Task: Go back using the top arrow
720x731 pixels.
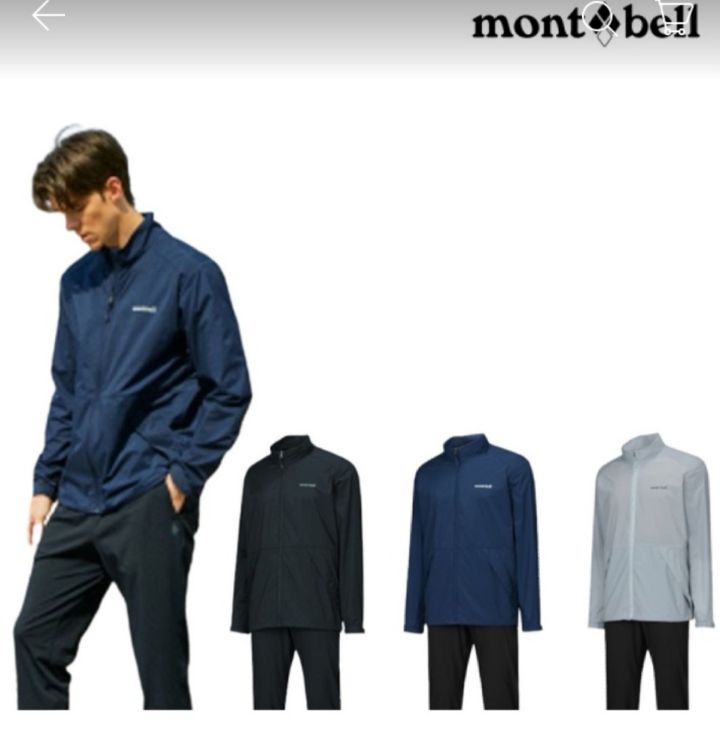Action: pyautogui.click(x=47, y=15)
